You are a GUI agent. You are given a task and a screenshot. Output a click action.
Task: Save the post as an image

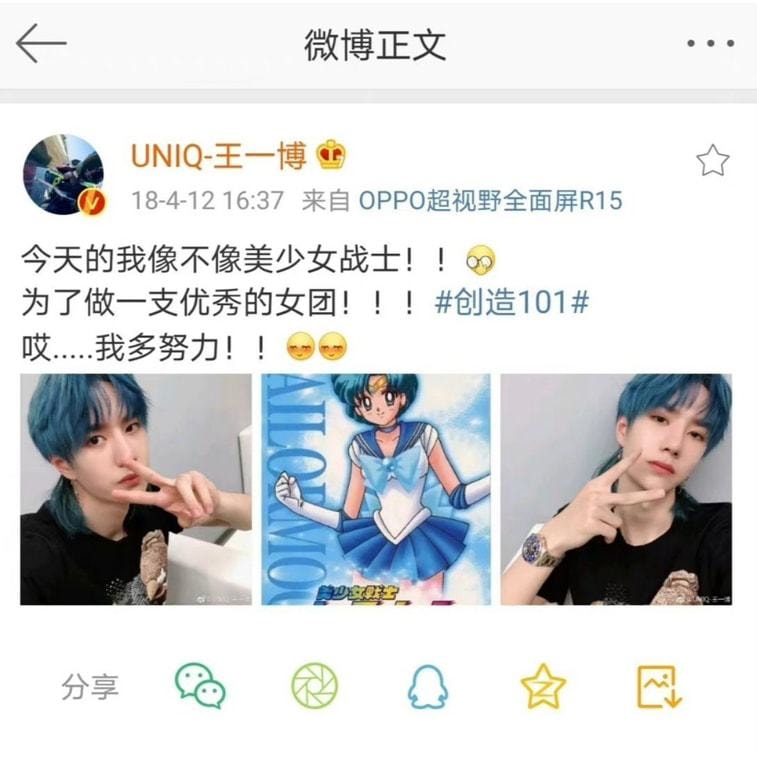click(x=659, y=687)
